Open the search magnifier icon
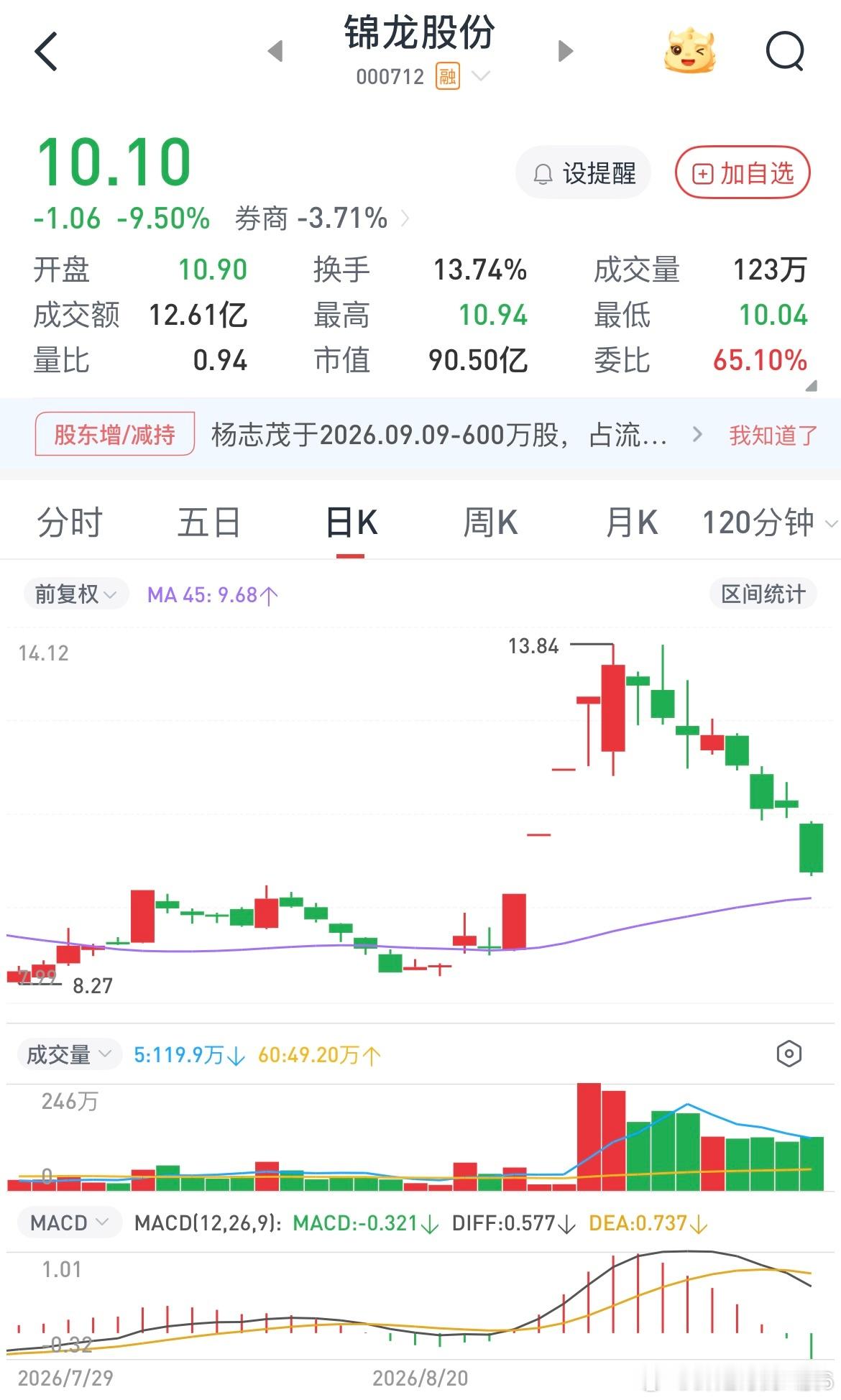Image resolution: width=841 pixels, height=1400 pixels. 785,52
